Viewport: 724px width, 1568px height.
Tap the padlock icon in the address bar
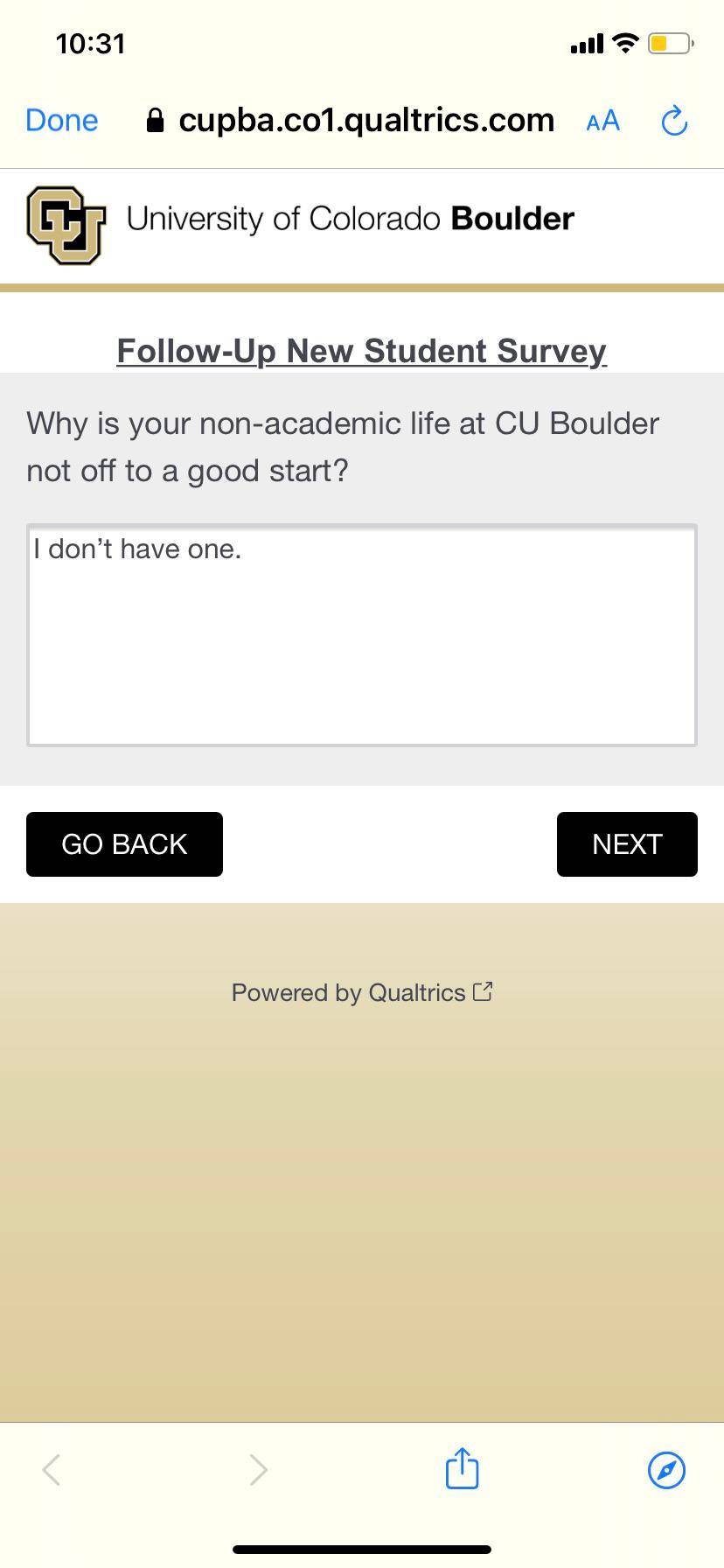(154, 120)
